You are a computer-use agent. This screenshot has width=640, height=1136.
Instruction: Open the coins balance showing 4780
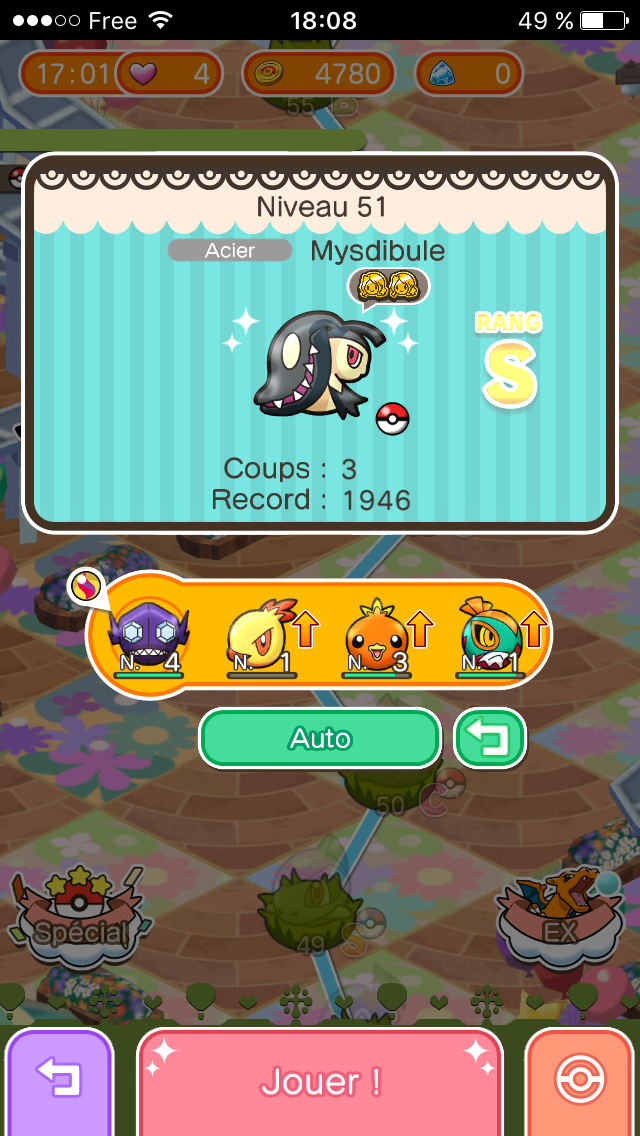click(318, 74)
